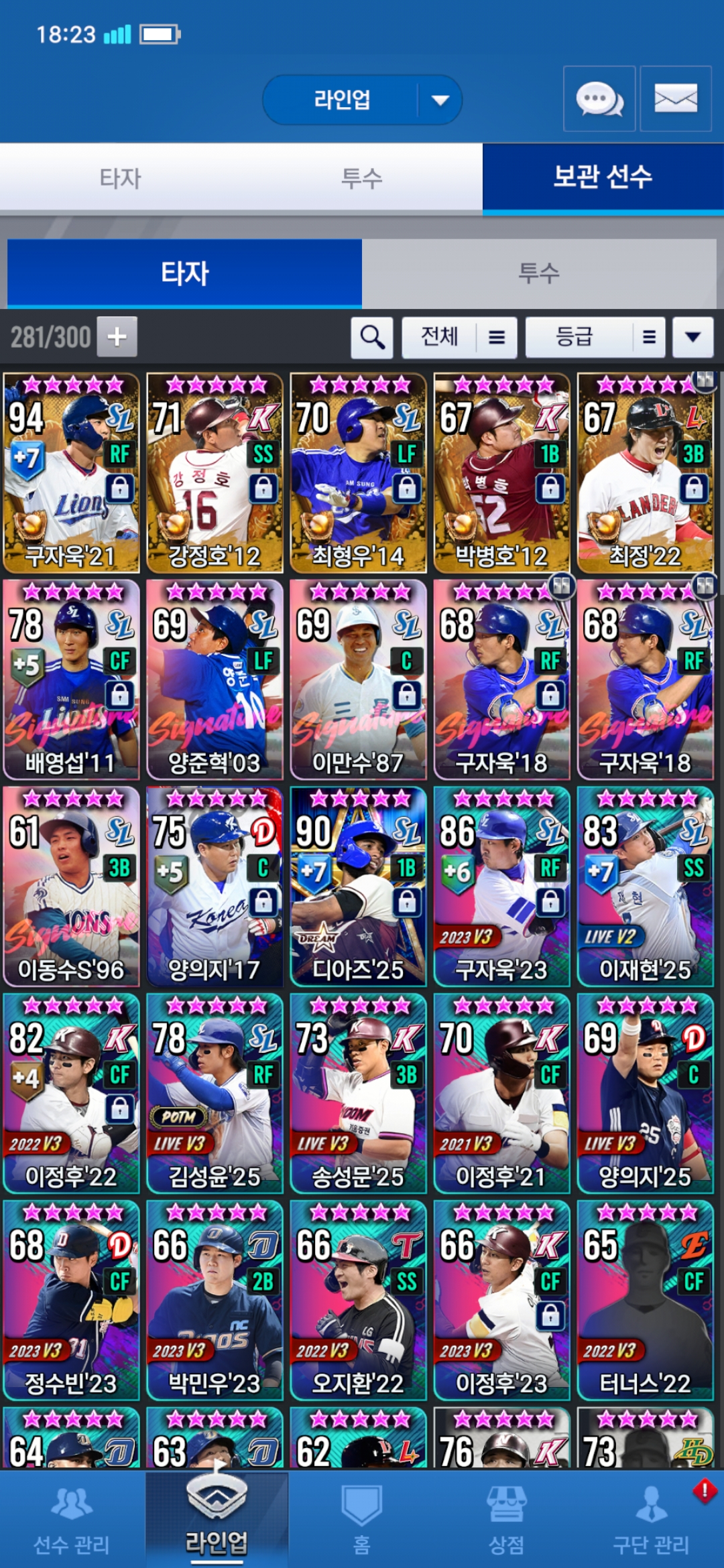Open the 양준혁'03 signature card

click(215, 679)
